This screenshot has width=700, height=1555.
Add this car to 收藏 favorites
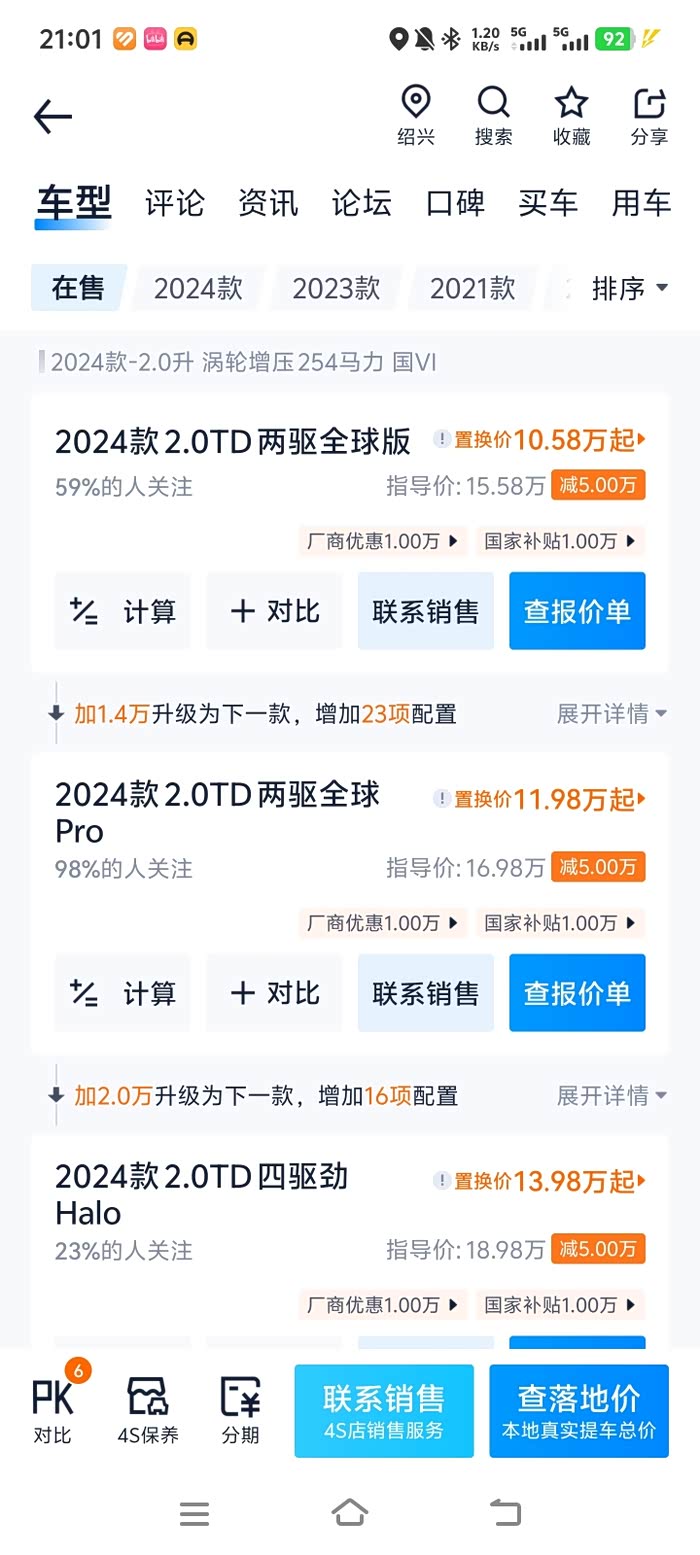pyautogui.click(x=571, y=115)
